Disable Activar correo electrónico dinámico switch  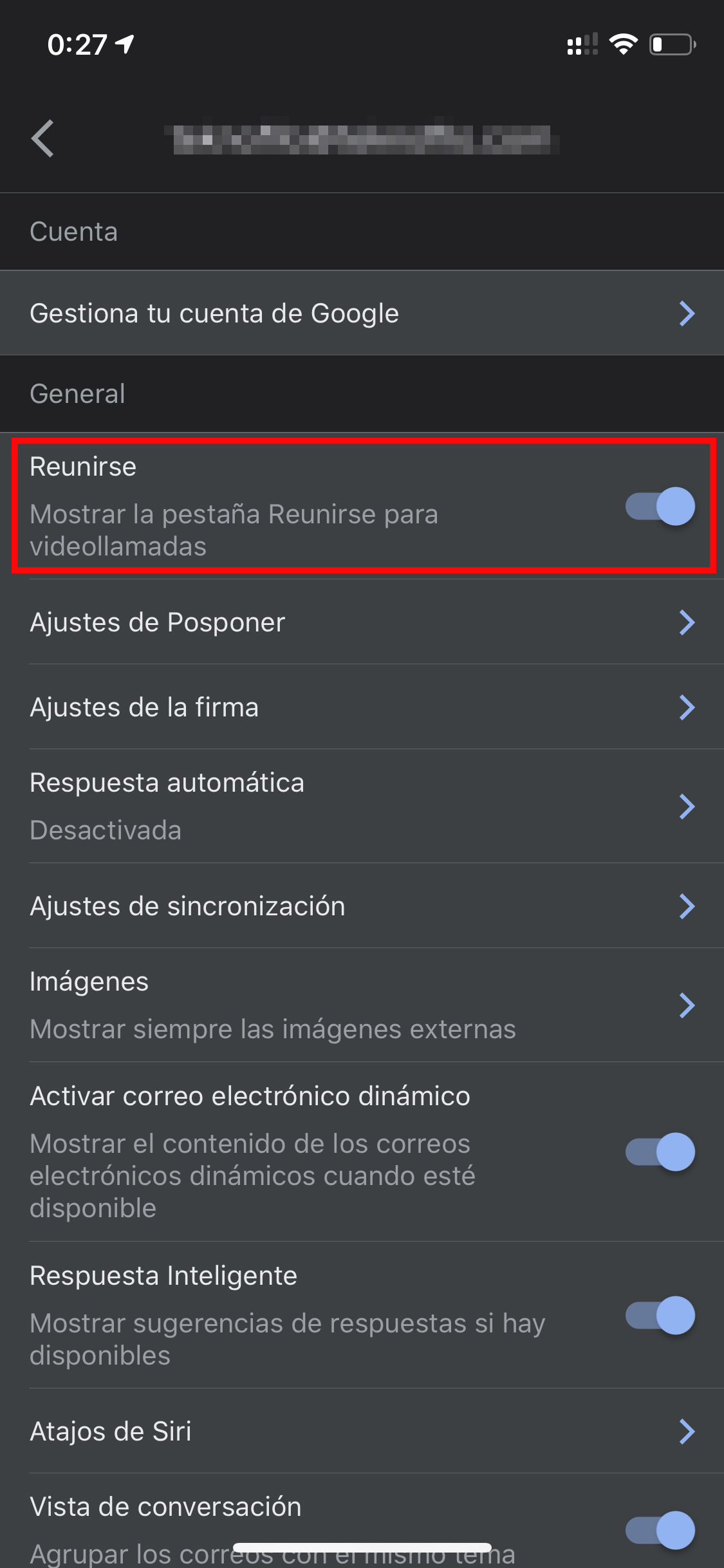660,1152
